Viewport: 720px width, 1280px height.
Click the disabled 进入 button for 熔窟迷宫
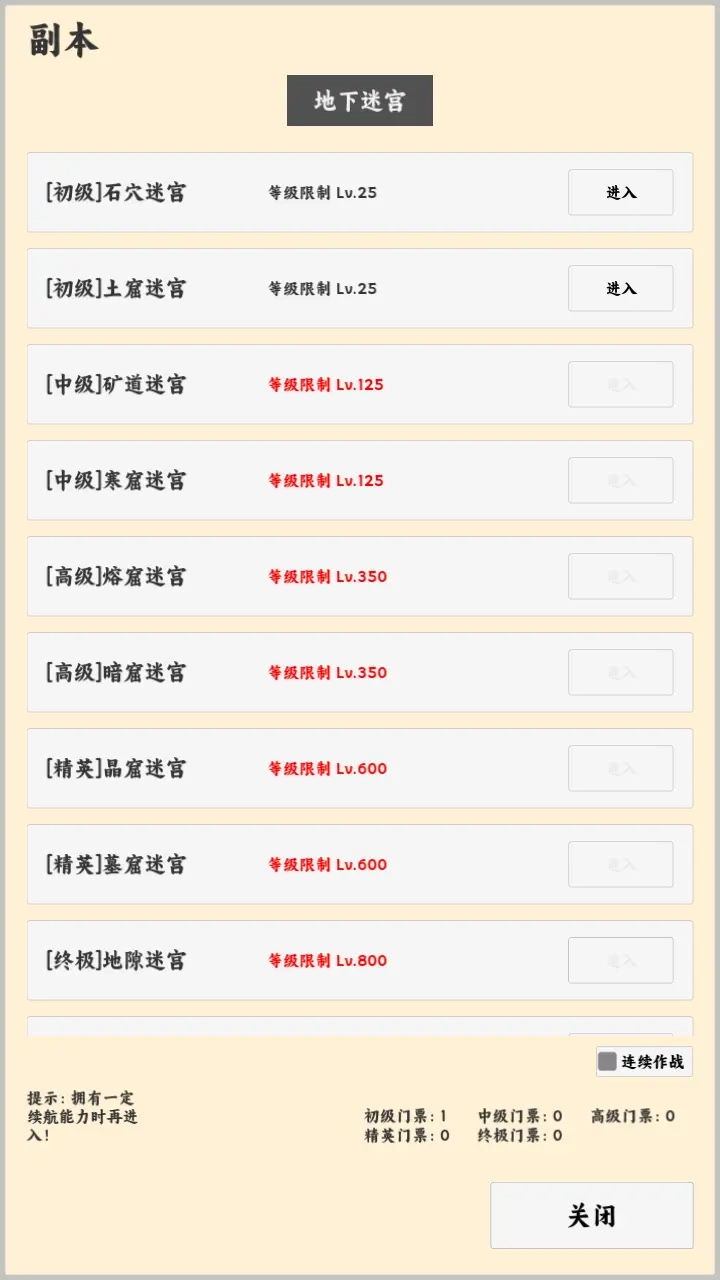point(620,576)
